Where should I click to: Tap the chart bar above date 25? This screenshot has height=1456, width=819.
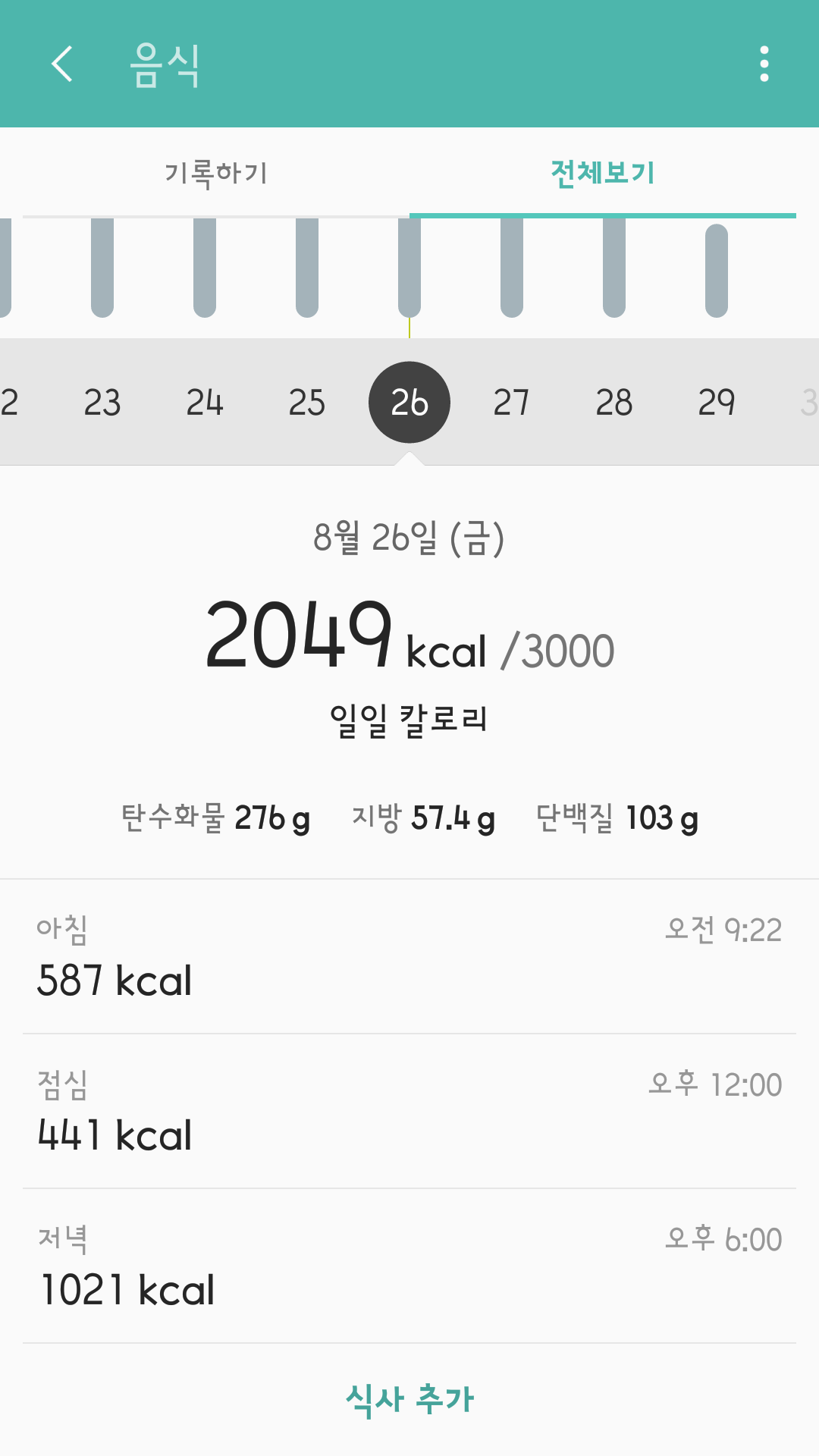(306, 269)
